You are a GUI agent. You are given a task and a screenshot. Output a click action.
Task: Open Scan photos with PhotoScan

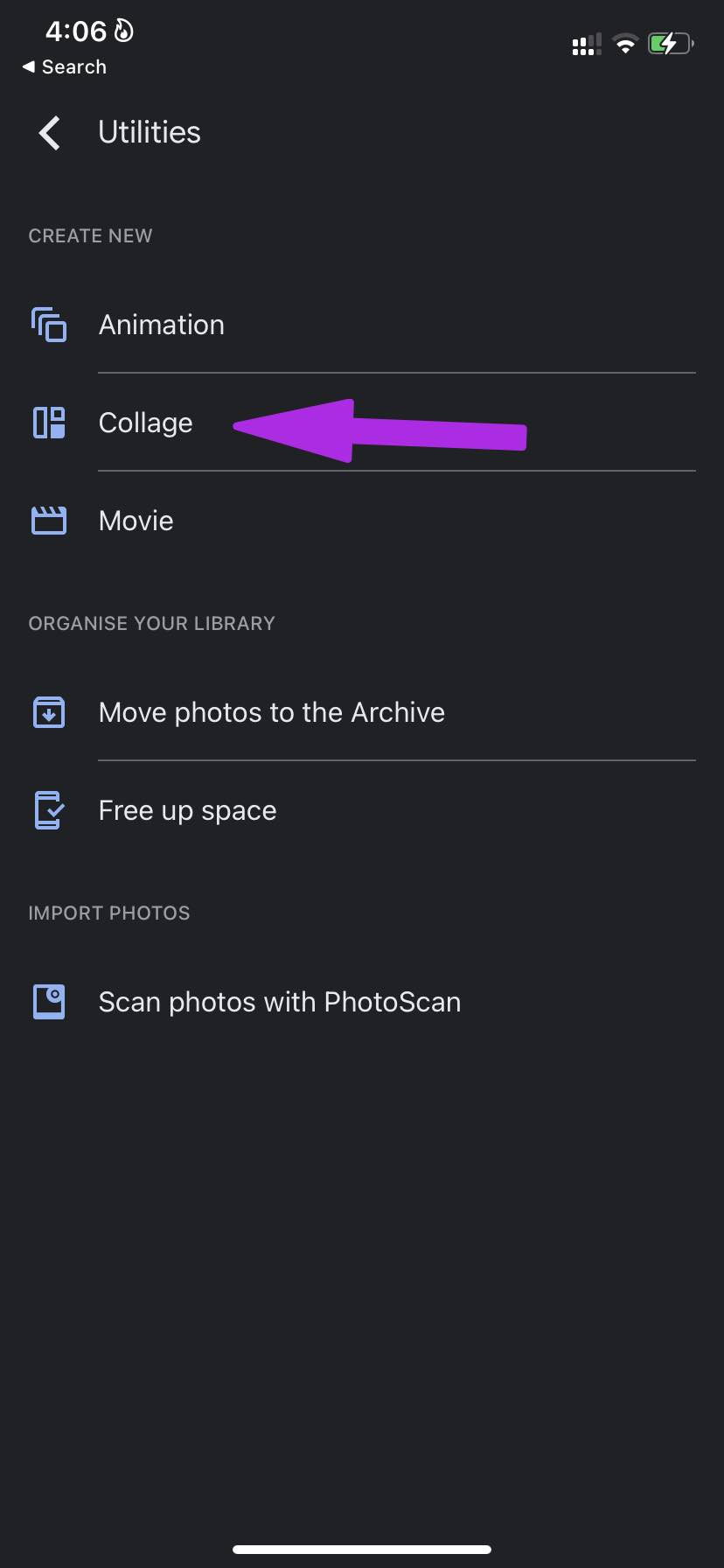pos(362,1002)
